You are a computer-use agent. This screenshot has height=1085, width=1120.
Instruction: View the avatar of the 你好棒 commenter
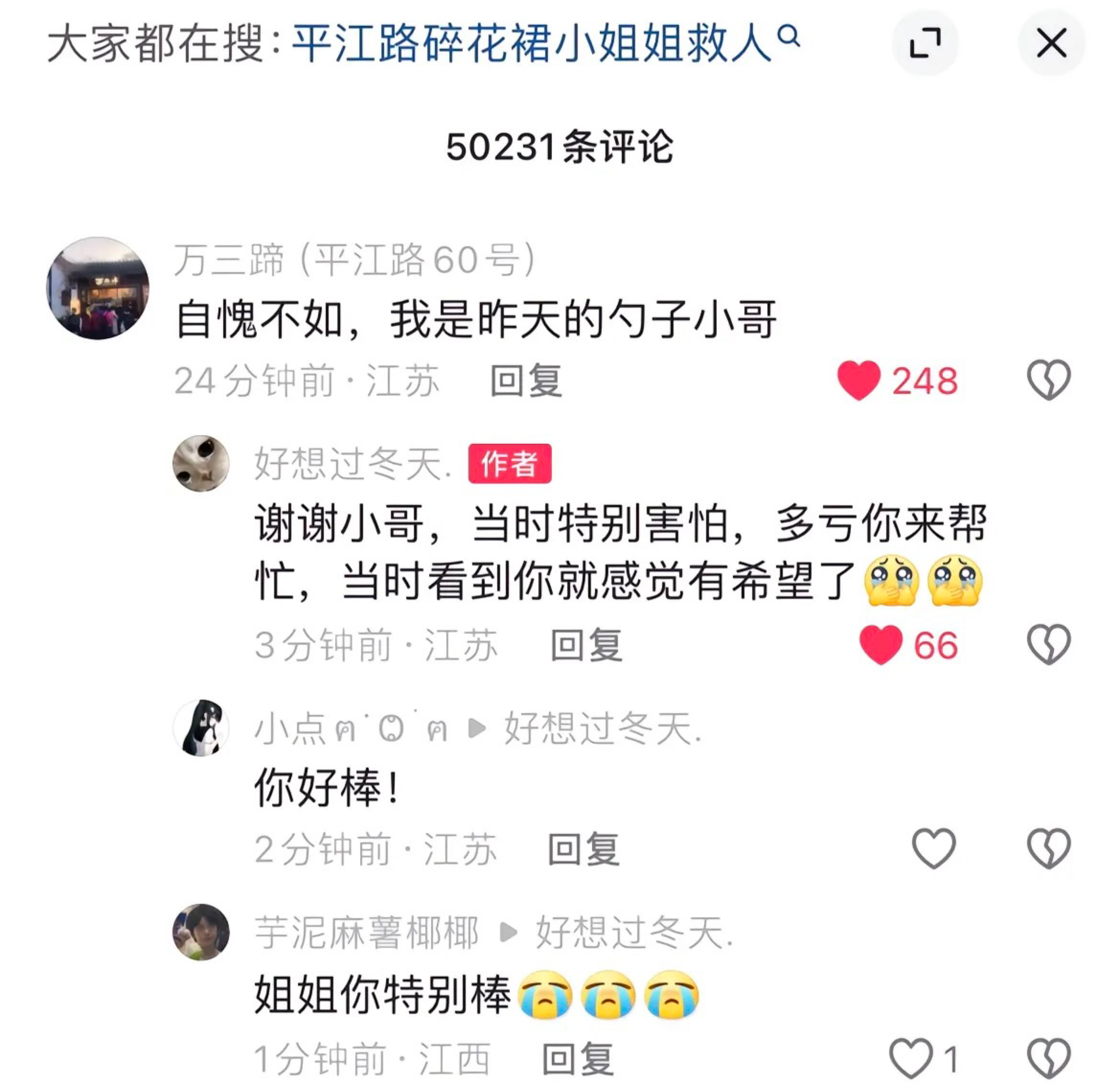point(201,728)
